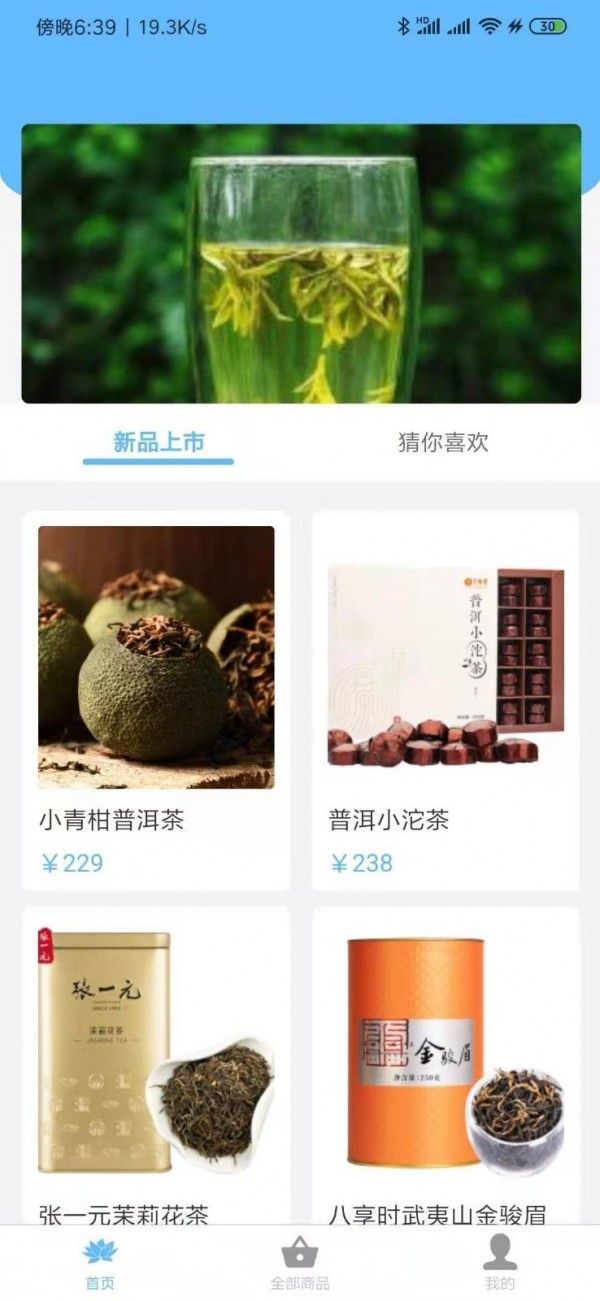
Task: Open the 小青柑普洱茶 product card
Action: pyautogui.click(x=156, y=700)
